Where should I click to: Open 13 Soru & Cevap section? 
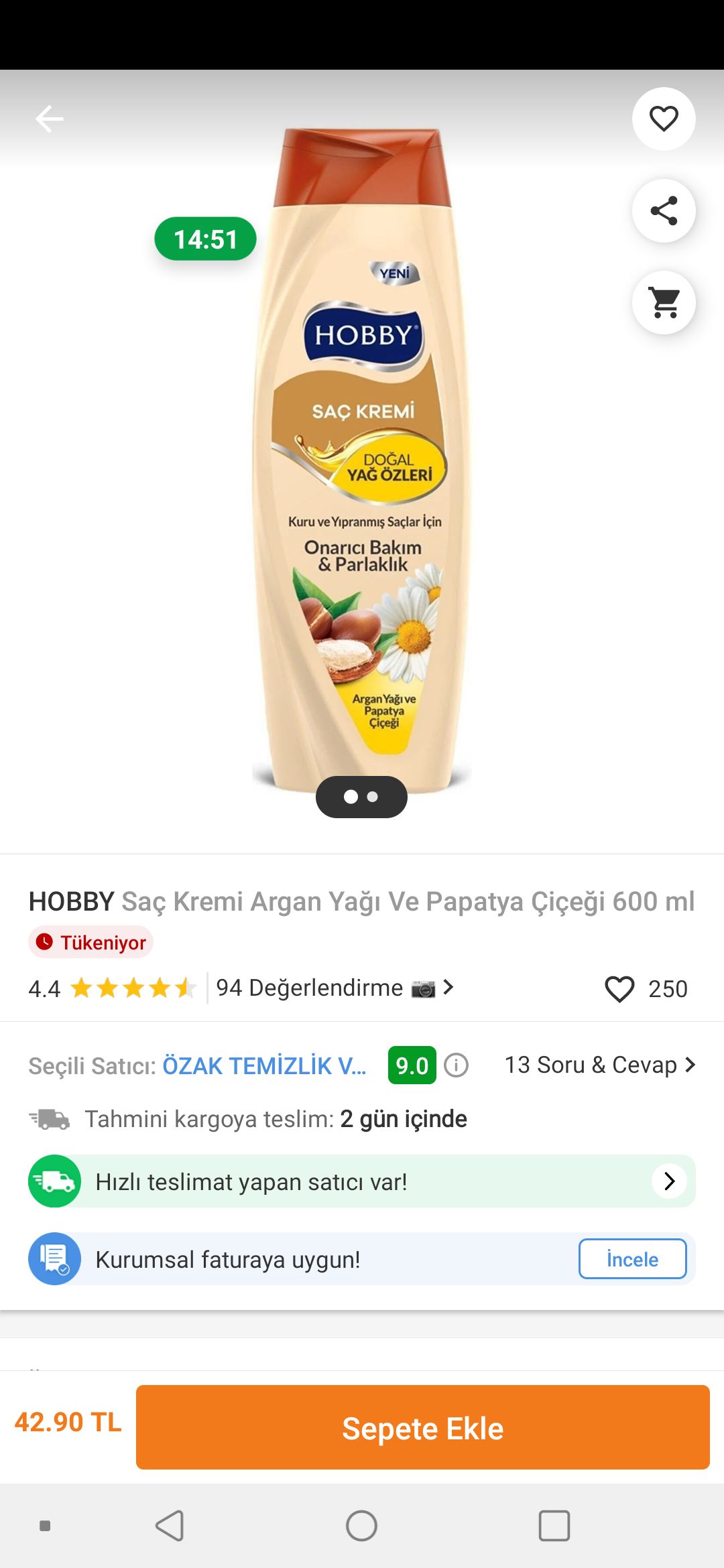(x=600, y=1065)
